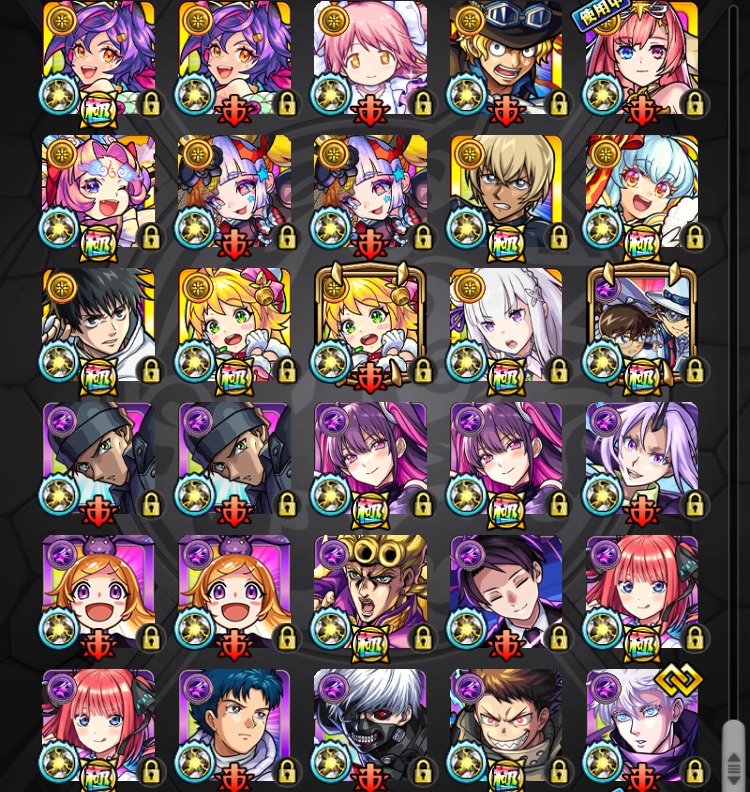Image resolution: width=750 pixels, height=792 pixels.
Task: Tap the scrollbar handle on the right edge
Action: (733, 752)
